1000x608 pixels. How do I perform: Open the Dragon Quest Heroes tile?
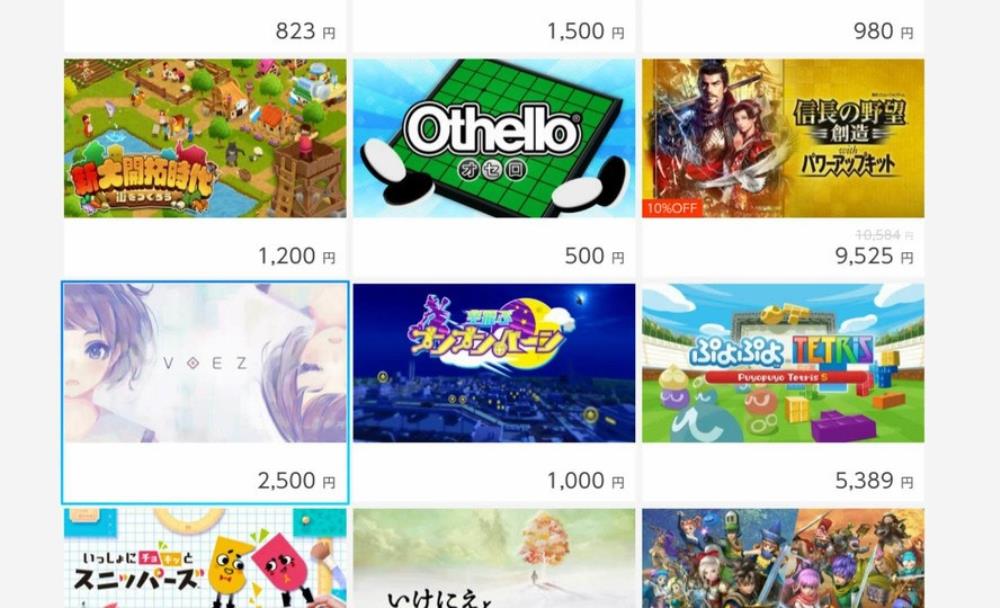(783, 560)
